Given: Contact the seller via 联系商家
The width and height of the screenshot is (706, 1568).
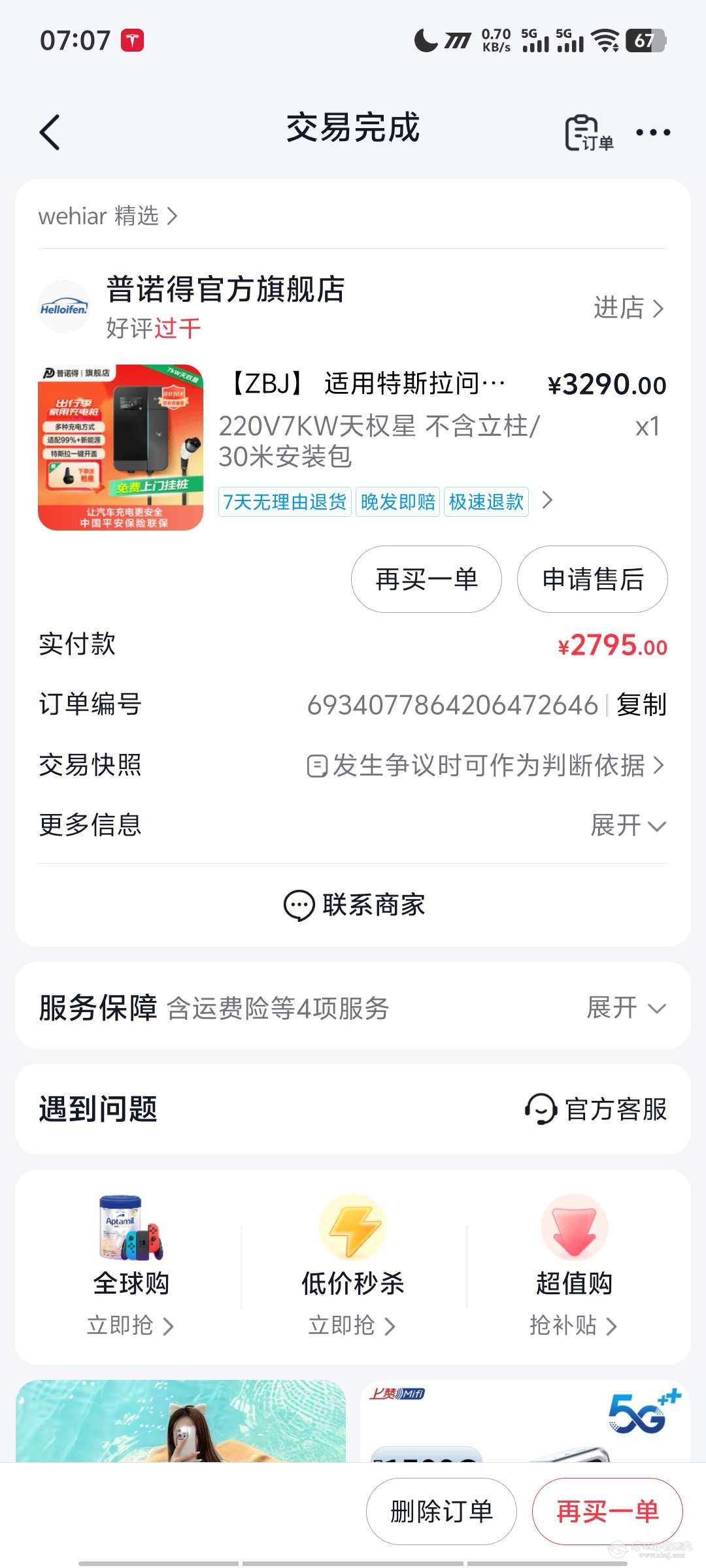Looking at the screenshot, I should [x=353, y=905].
